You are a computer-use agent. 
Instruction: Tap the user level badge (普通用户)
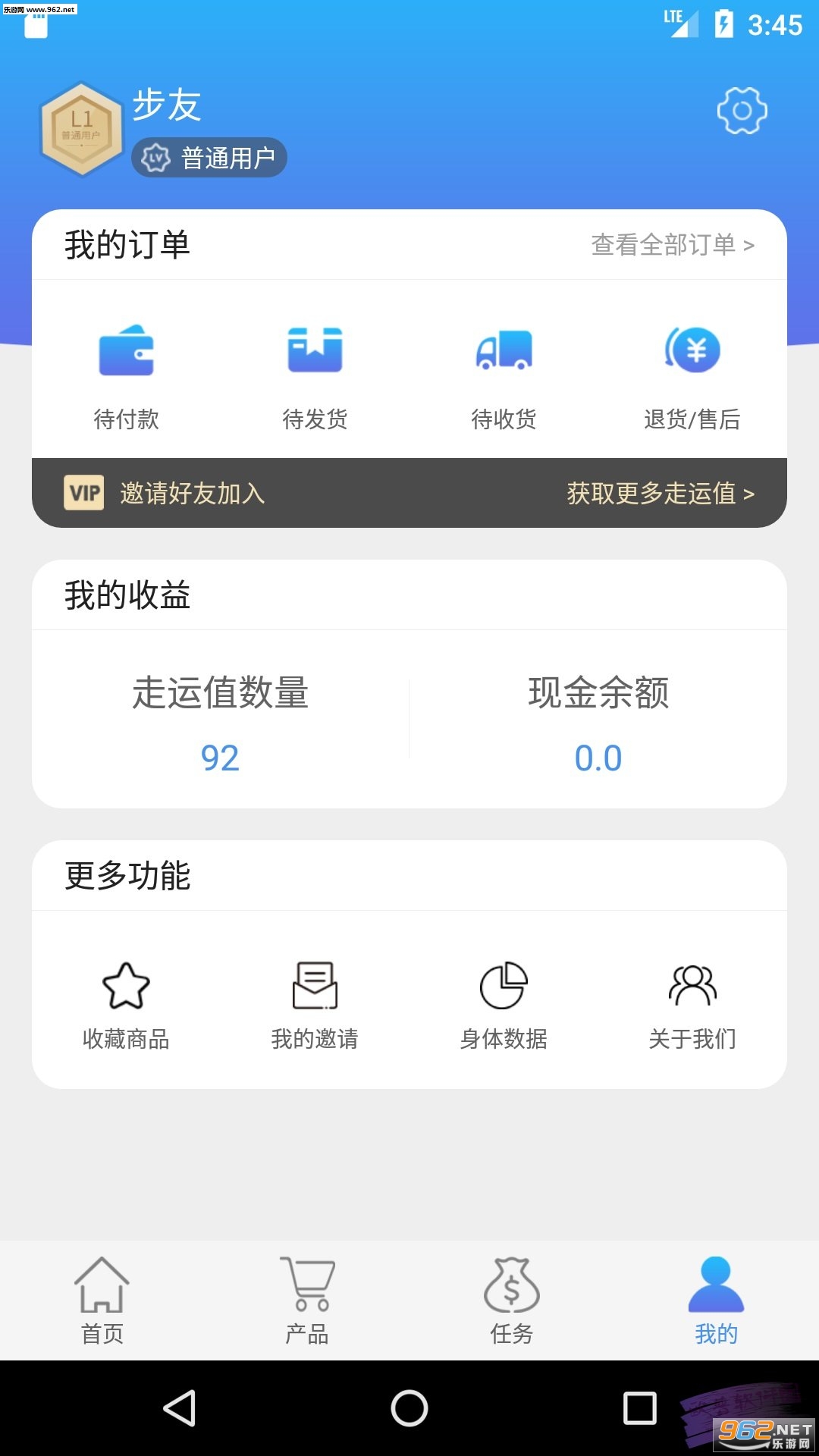point(209,158)
